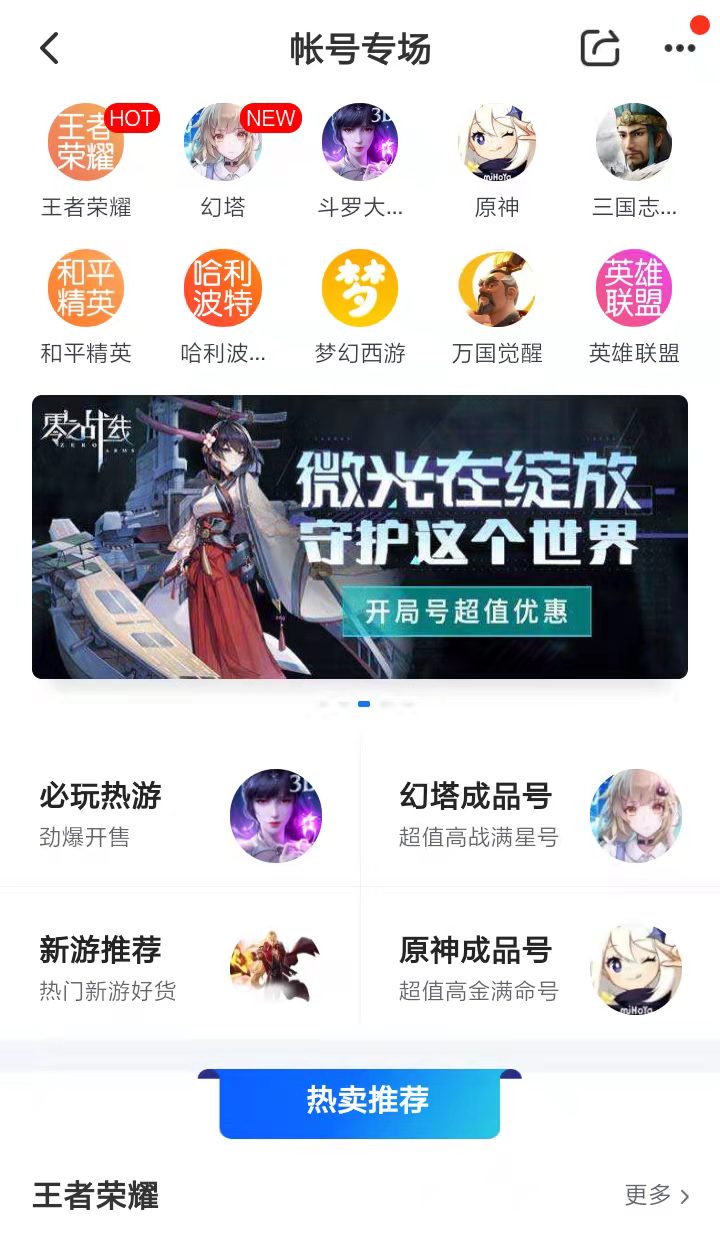Open the 三国志 game category

(x=634, y=142)
